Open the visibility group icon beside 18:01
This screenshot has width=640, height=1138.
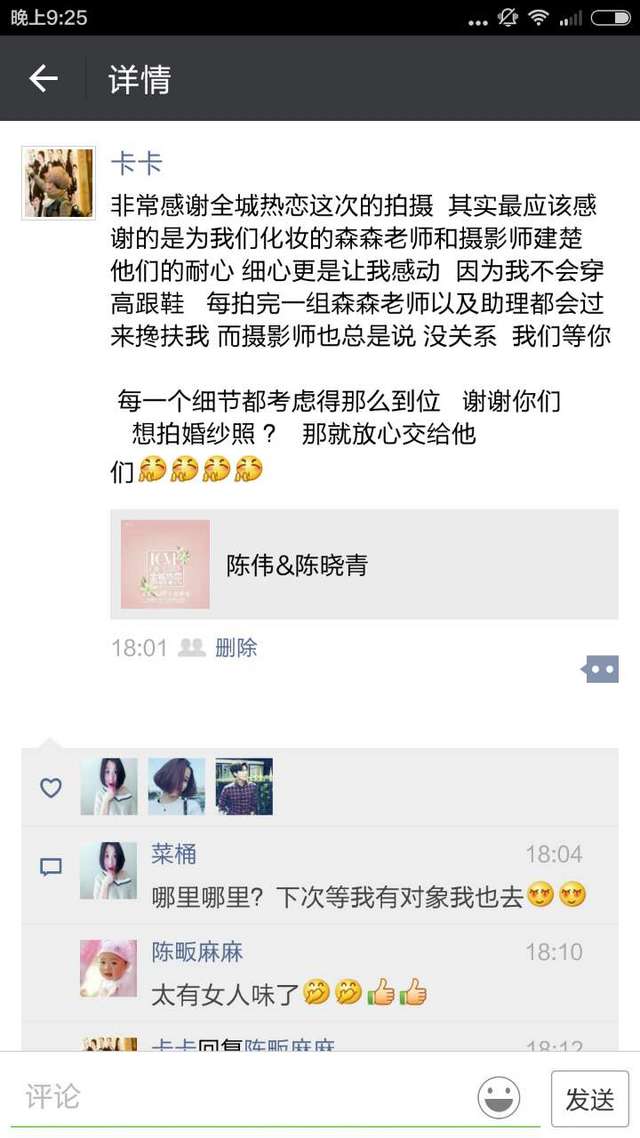[192, 647]
